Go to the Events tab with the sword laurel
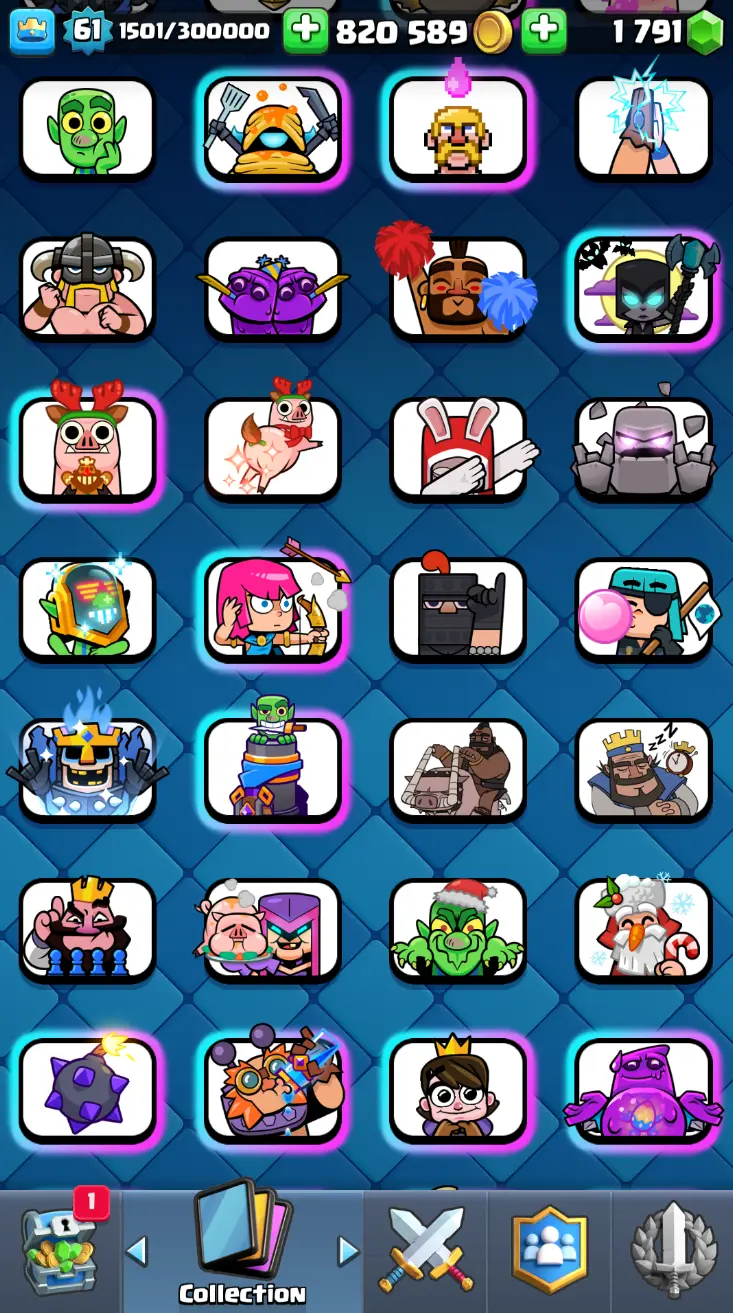Screen dimensions: 733x1313 coord(673,1250)
